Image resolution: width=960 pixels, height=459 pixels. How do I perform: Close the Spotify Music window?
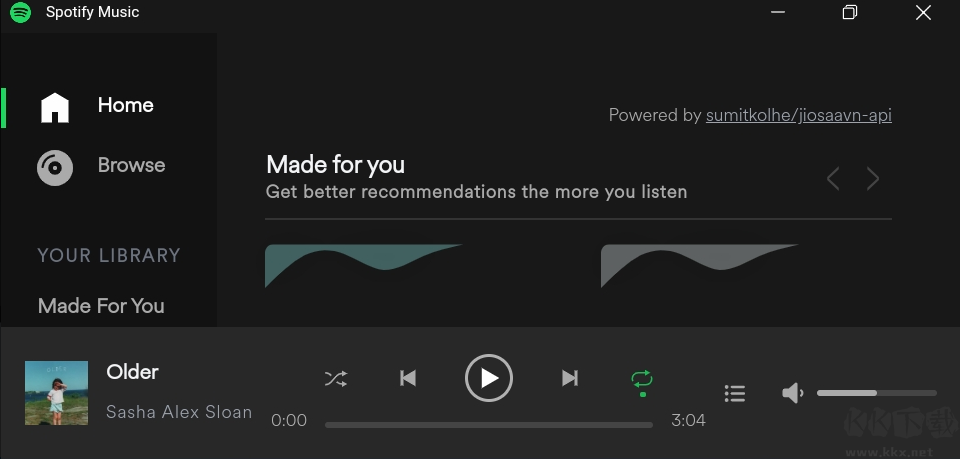[x=924, y=13]
